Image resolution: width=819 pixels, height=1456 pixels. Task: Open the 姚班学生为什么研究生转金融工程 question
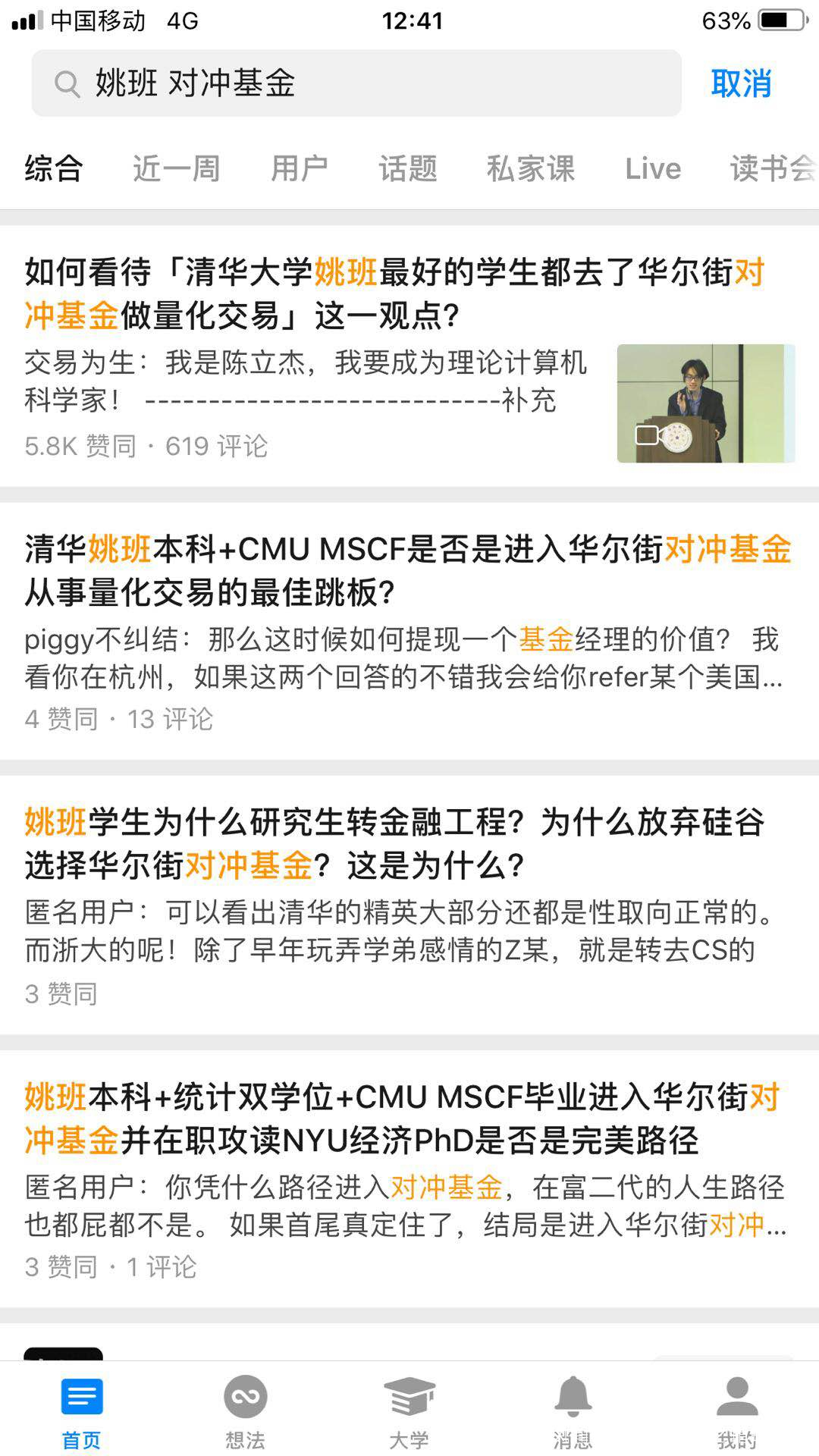[394, 843]
